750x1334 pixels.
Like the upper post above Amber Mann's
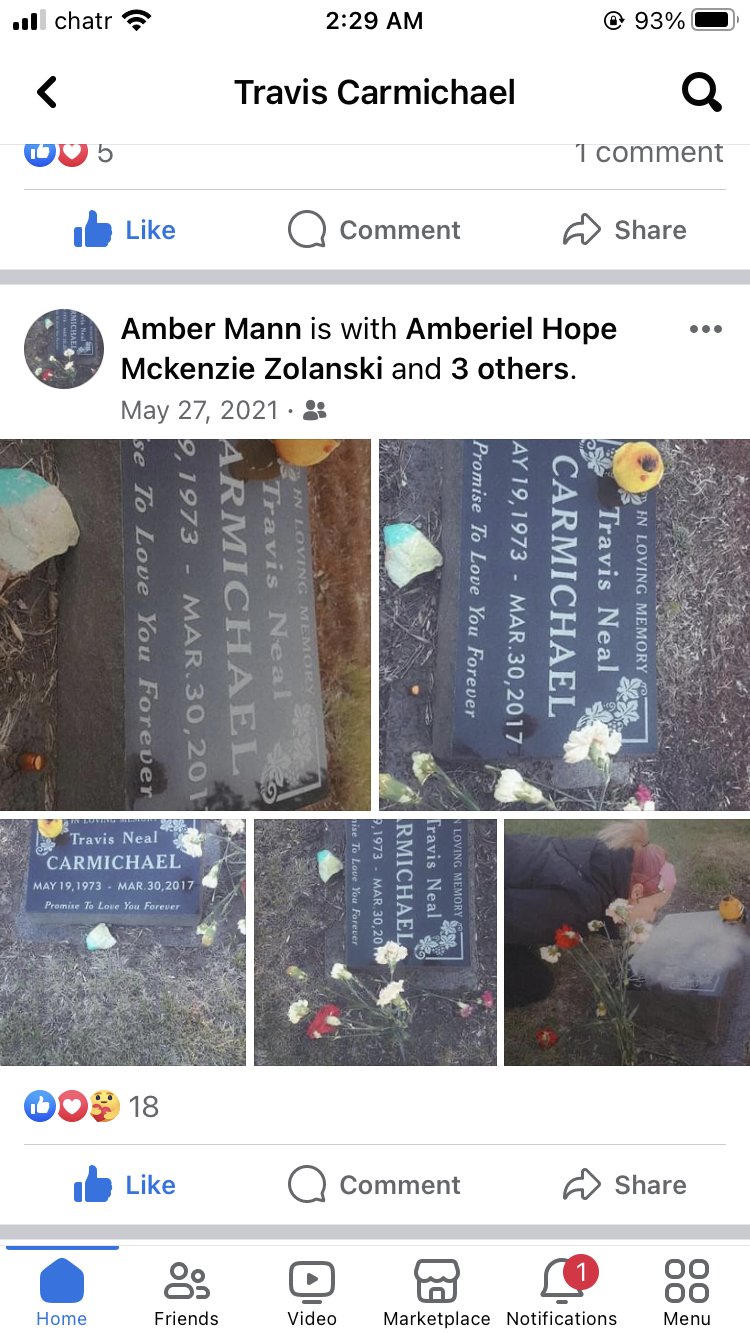pos(125,230)
